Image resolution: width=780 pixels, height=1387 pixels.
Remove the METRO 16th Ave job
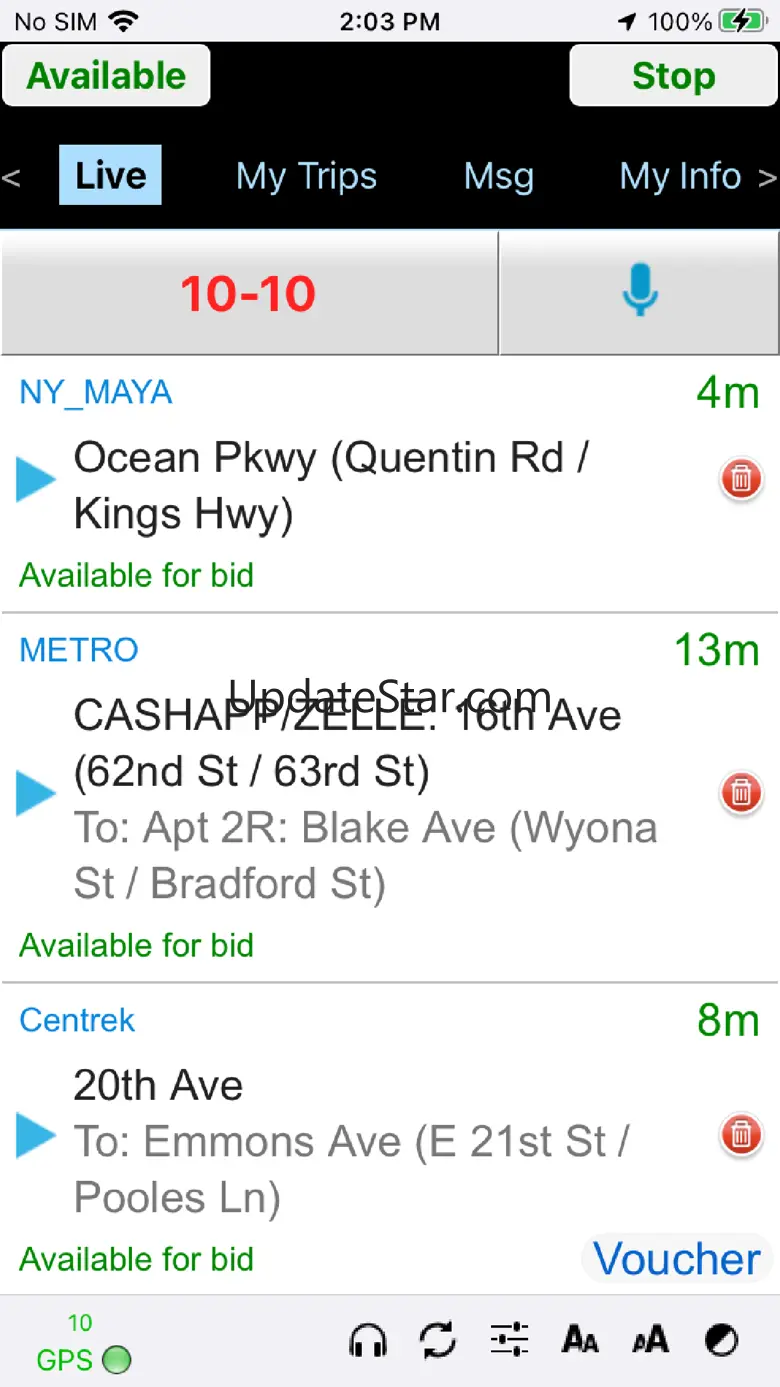point(740,793)
